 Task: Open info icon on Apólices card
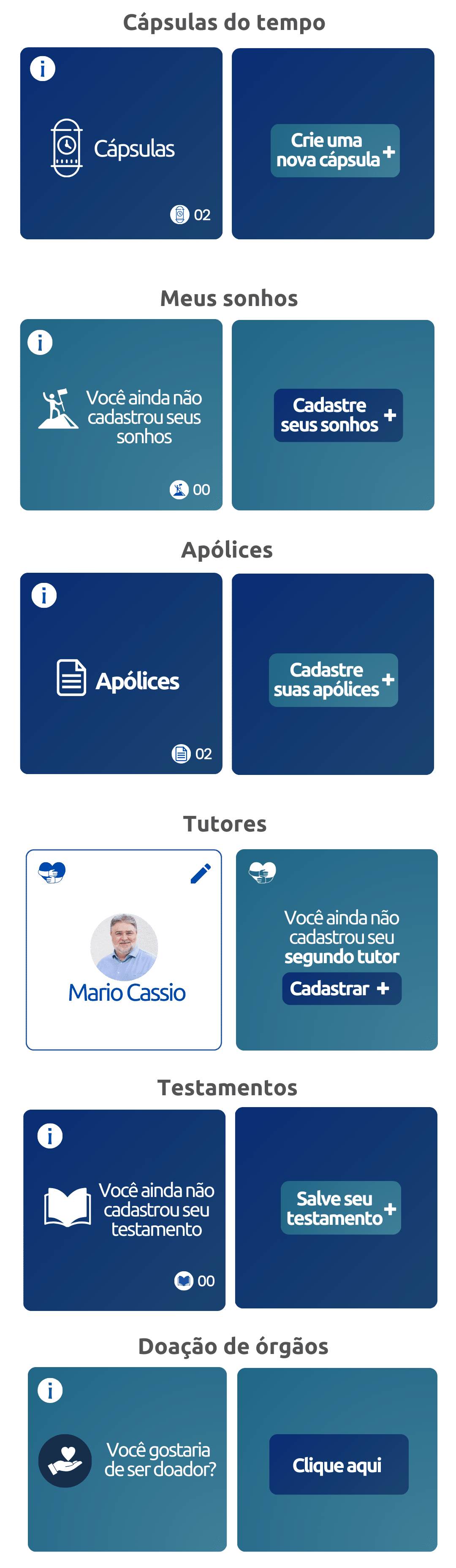44,595
